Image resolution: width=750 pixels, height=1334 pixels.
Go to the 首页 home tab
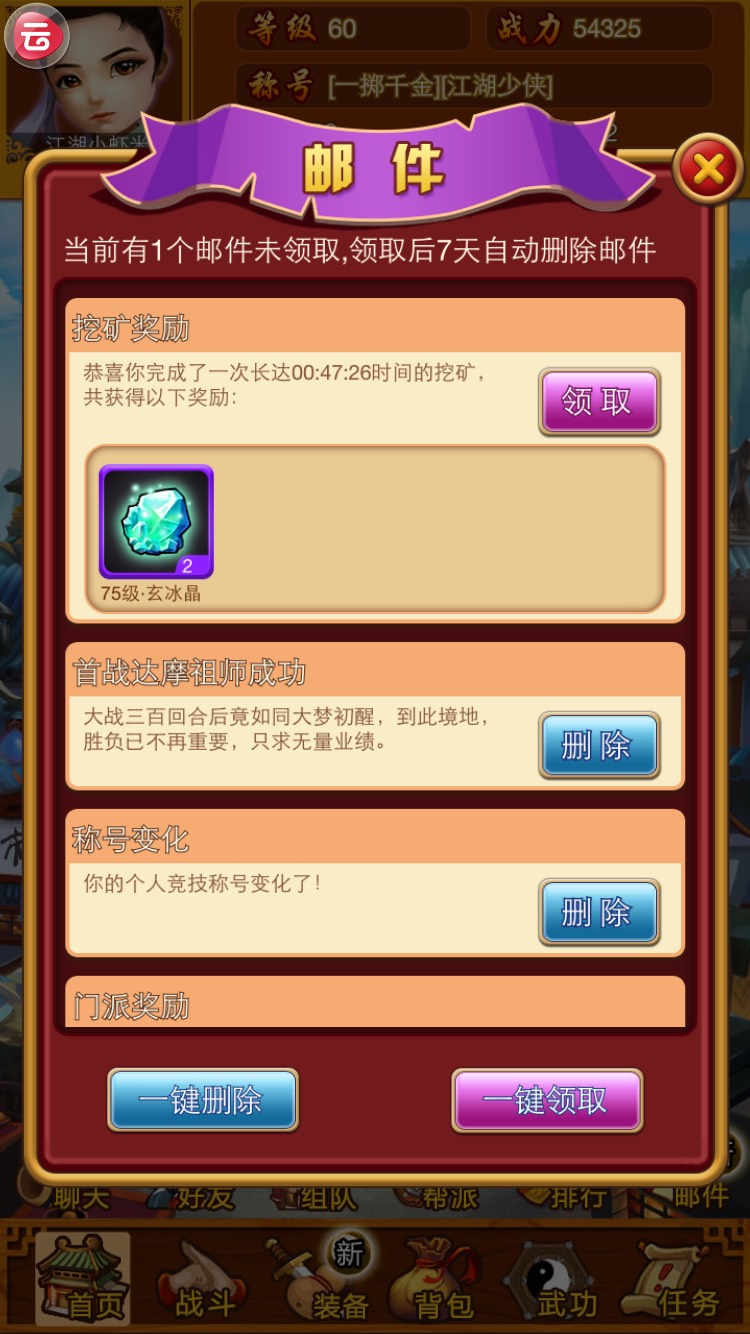(x=83, y=1279)
